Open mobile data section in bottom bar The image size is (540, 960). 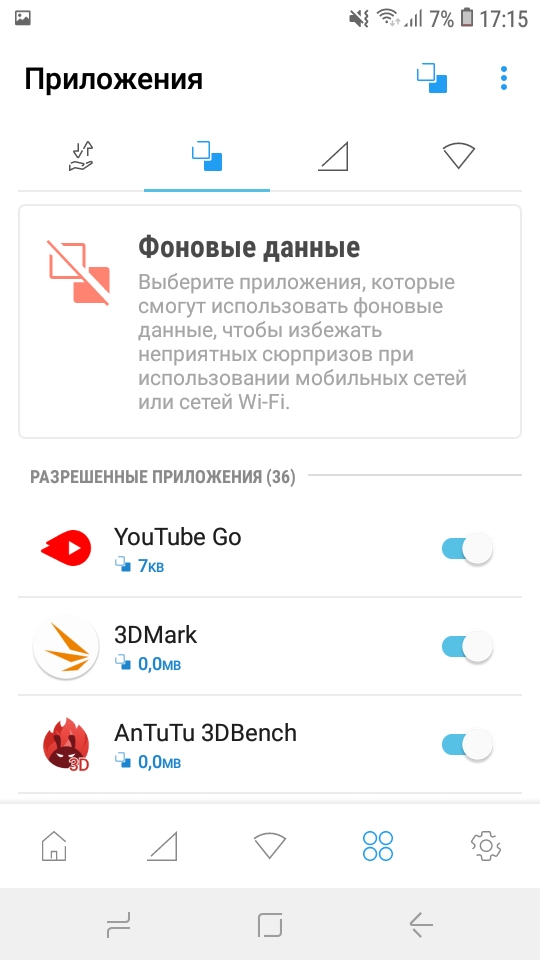pyautogui.click(x=162, y=846)
